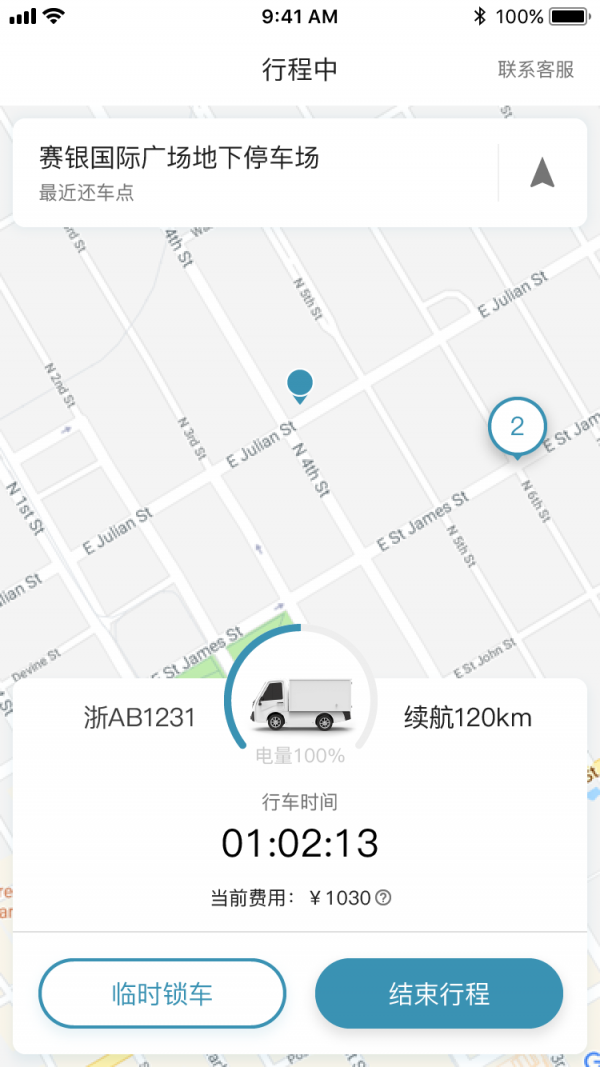Select the solid blue map pin
This screenshot has width=600, height=1067.
(x=299, y=383)
